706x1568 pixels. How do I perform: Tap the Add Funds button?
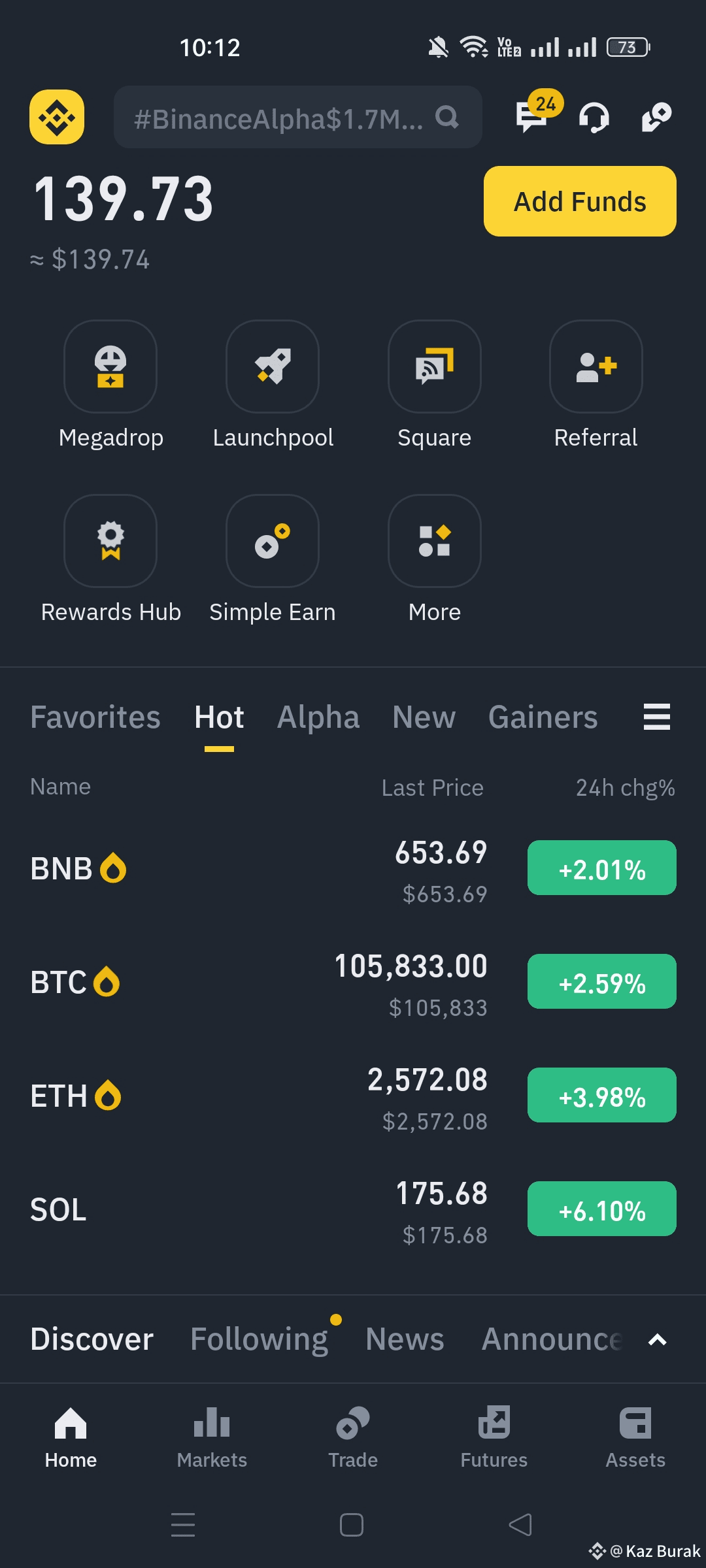[x=580, y=201]
